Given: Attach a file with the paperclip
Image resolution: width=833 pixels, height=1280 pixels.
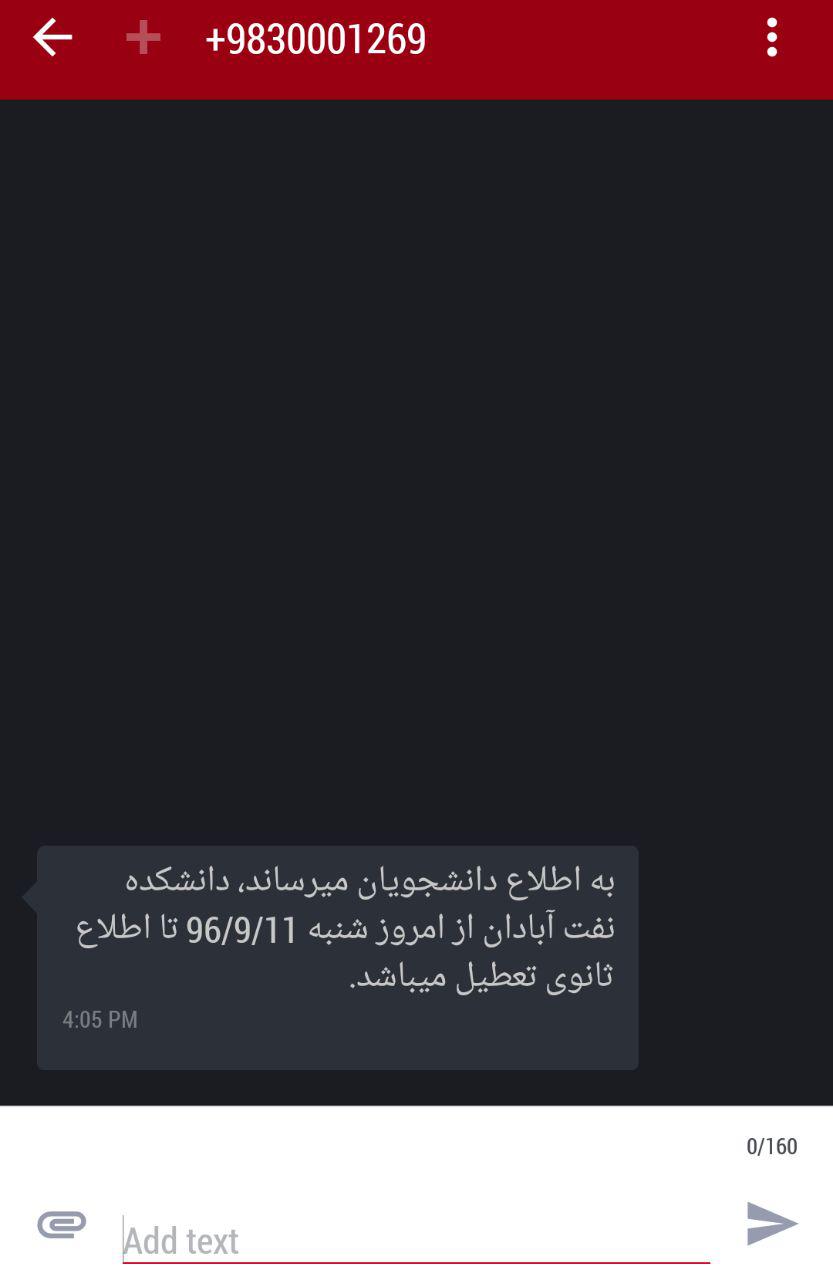Looking at the screenshot, I should tap(62, 1224).
